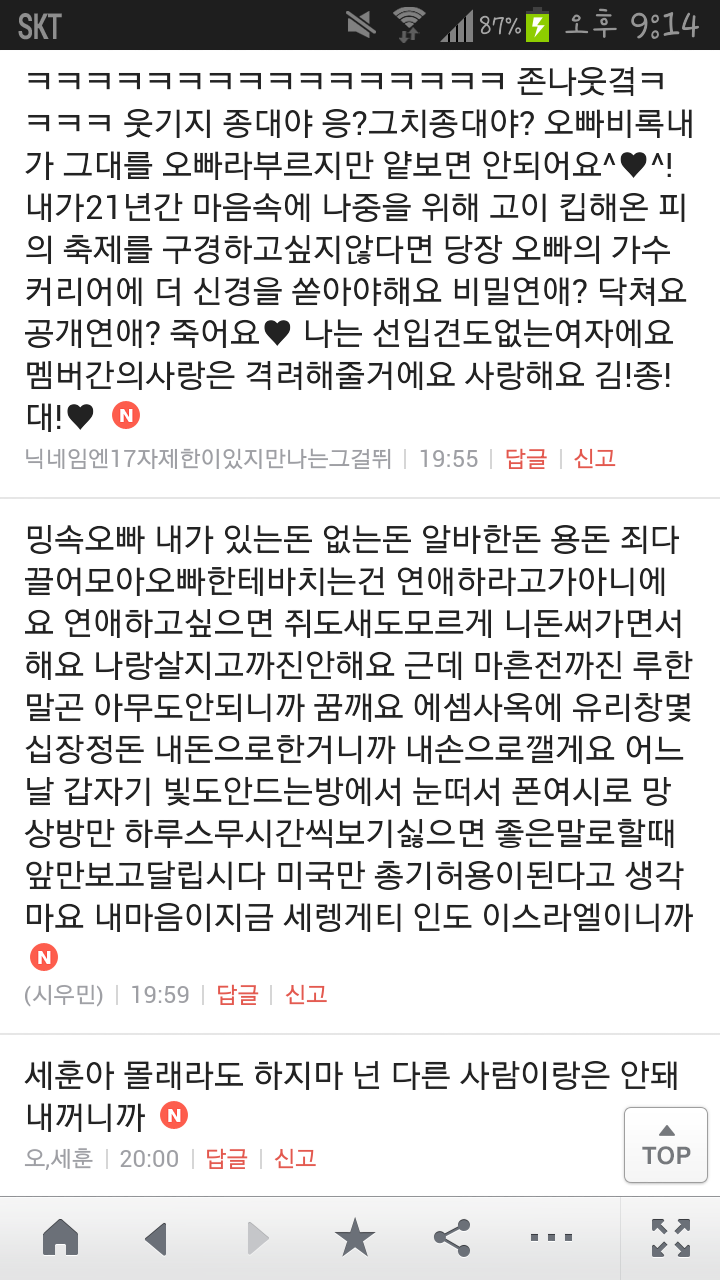The width and height of the screenshot is (720, 1280).
Task: Go to the browser home page
Action: pos(60,1238)
